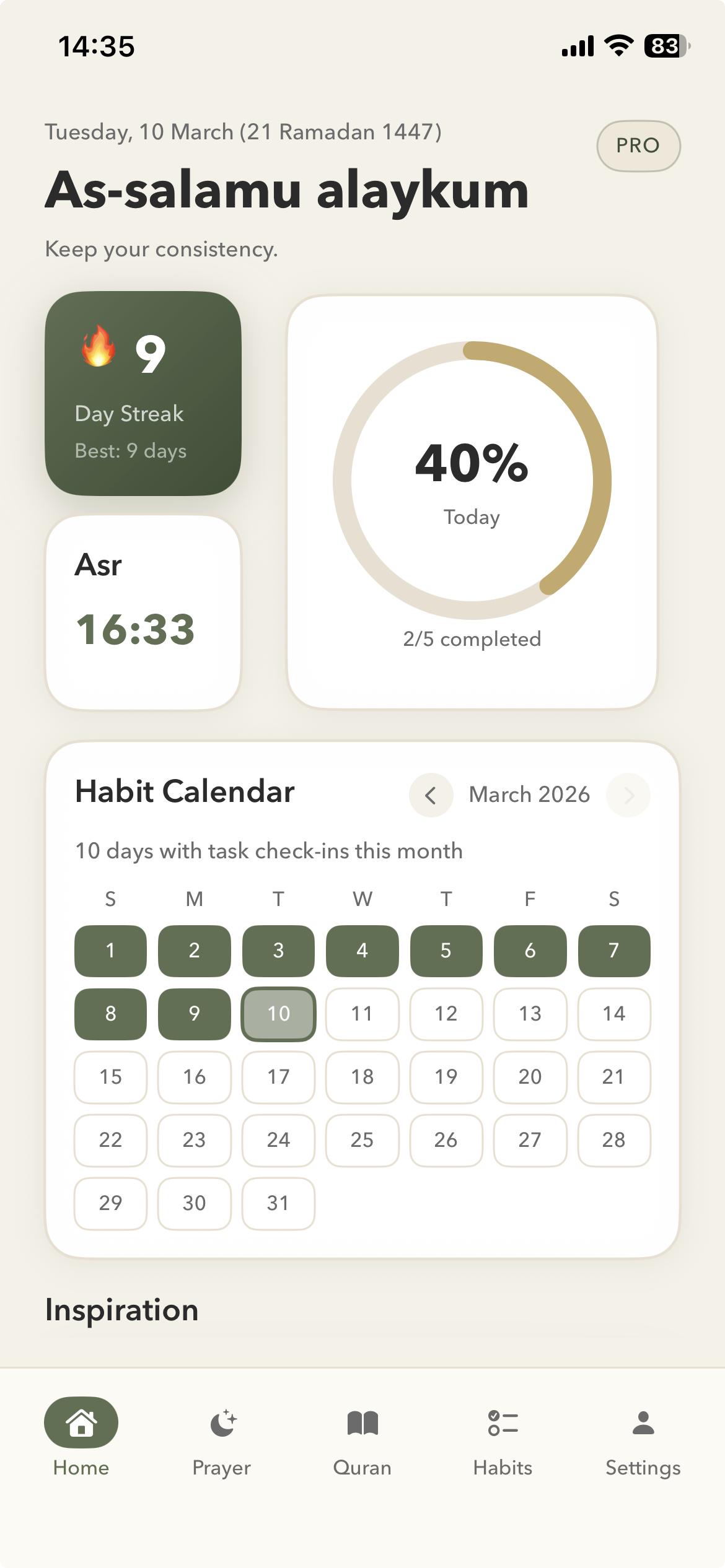Switch to the Quran tab
This screenshot has width=725, height=1568.
[x=362, y=1440]
